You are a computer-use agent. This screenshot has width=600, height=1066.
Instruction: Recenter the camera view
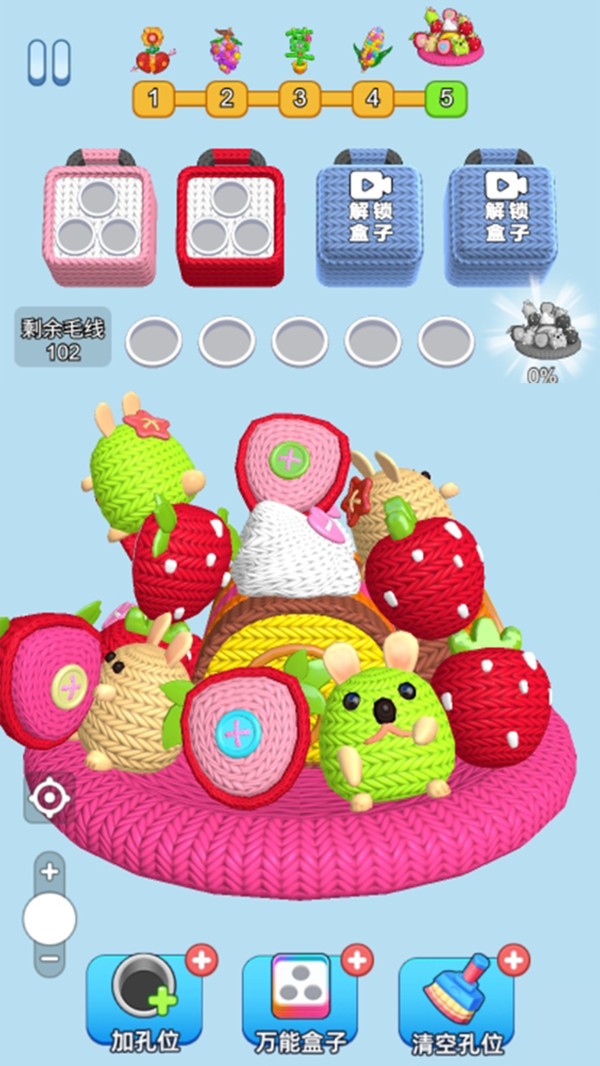pyautogui.click(x=48, y=798)
